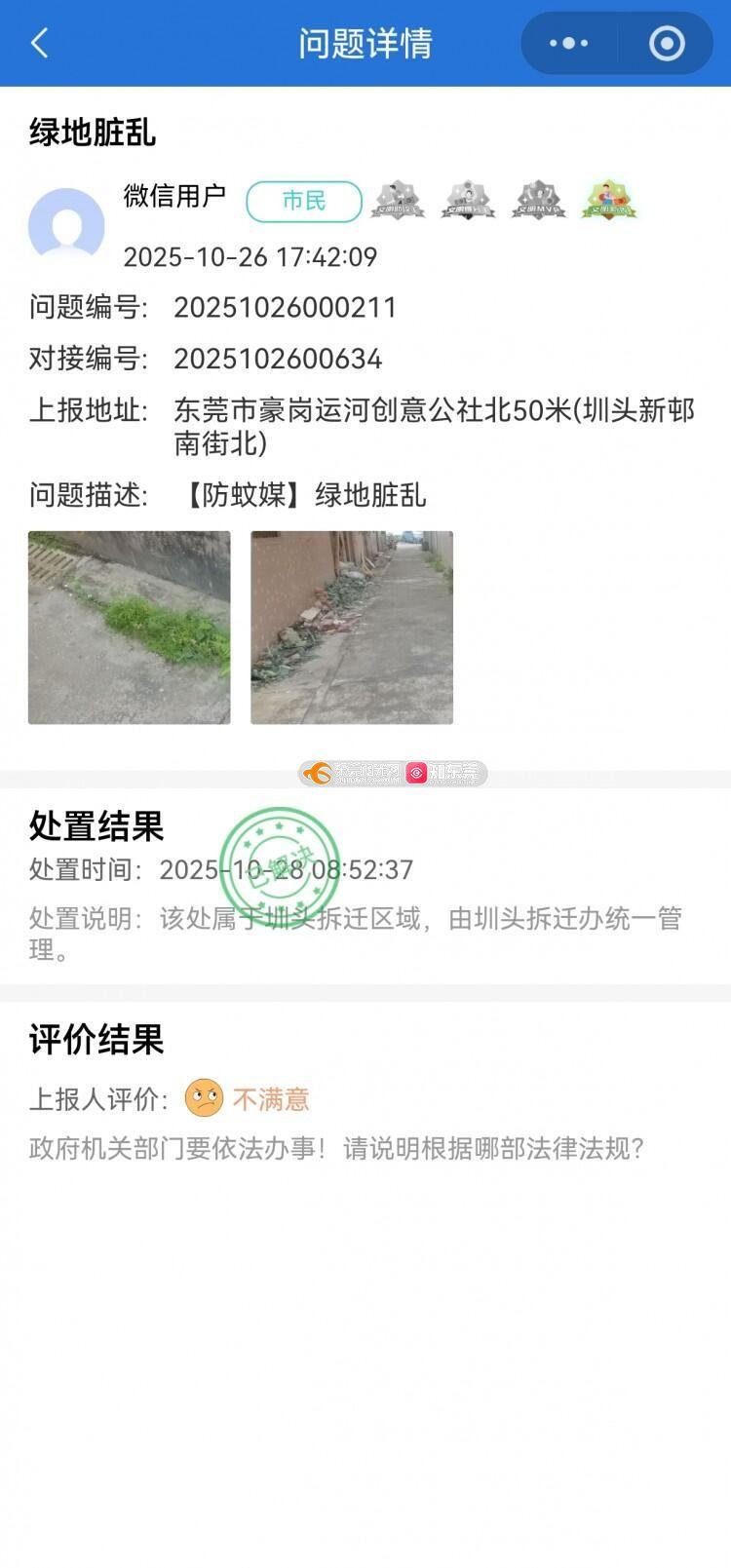Enlarge the second photo of the alley
This screenshot has width=731, height=1568.
pos(352,628)
